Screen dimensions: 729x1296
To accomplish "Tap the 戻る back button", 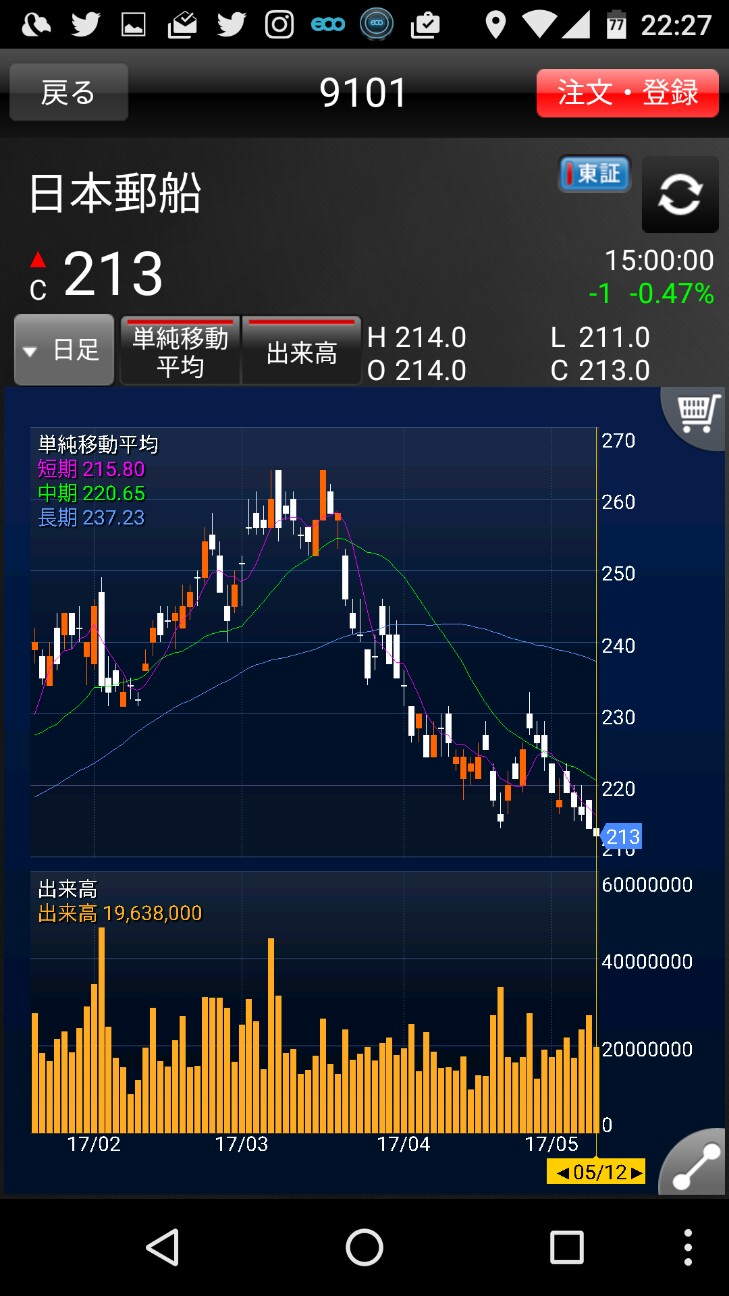I will (x=68, y=93).
